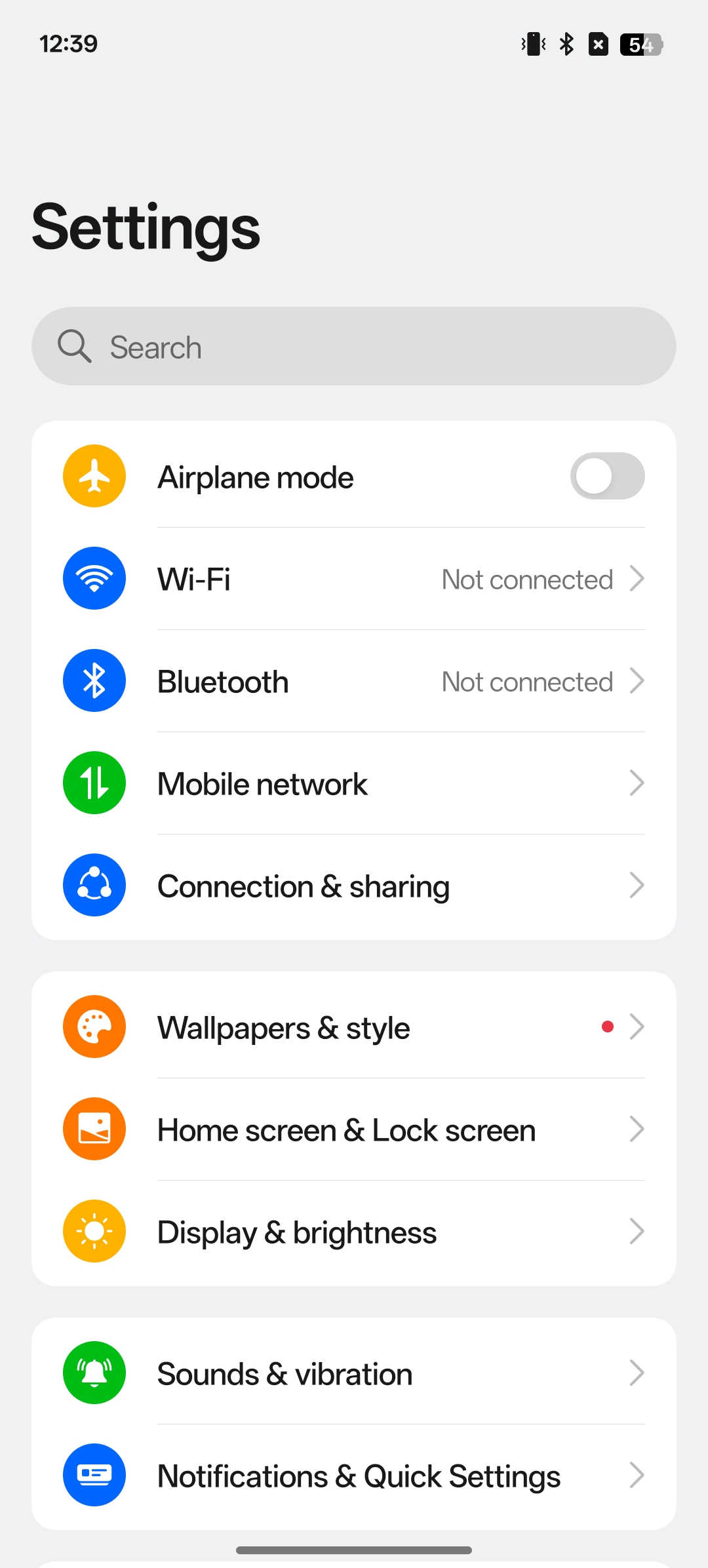708x1568 pixels.
Task: Open Wallpapers & style
Action: click(x=354, y=1027)
